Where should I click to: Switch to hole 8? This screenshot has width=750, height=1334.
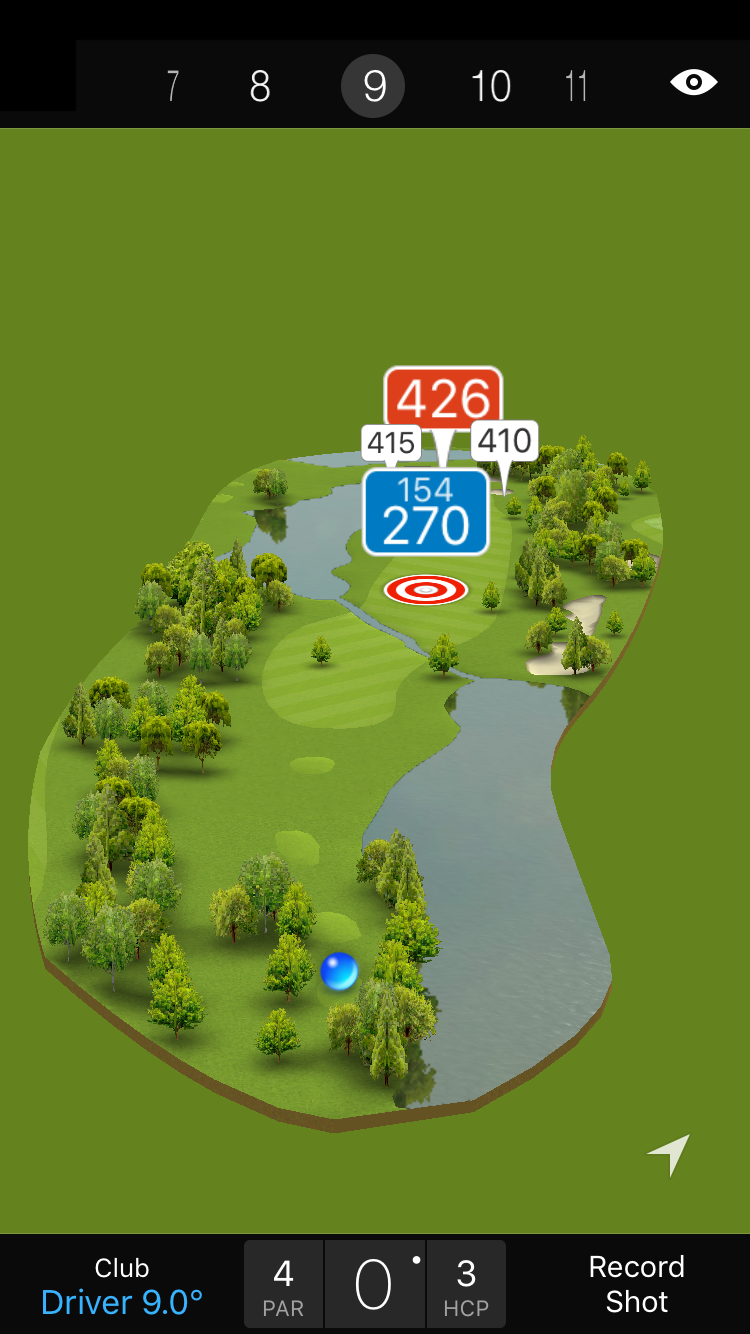click(x=260, y=87)
